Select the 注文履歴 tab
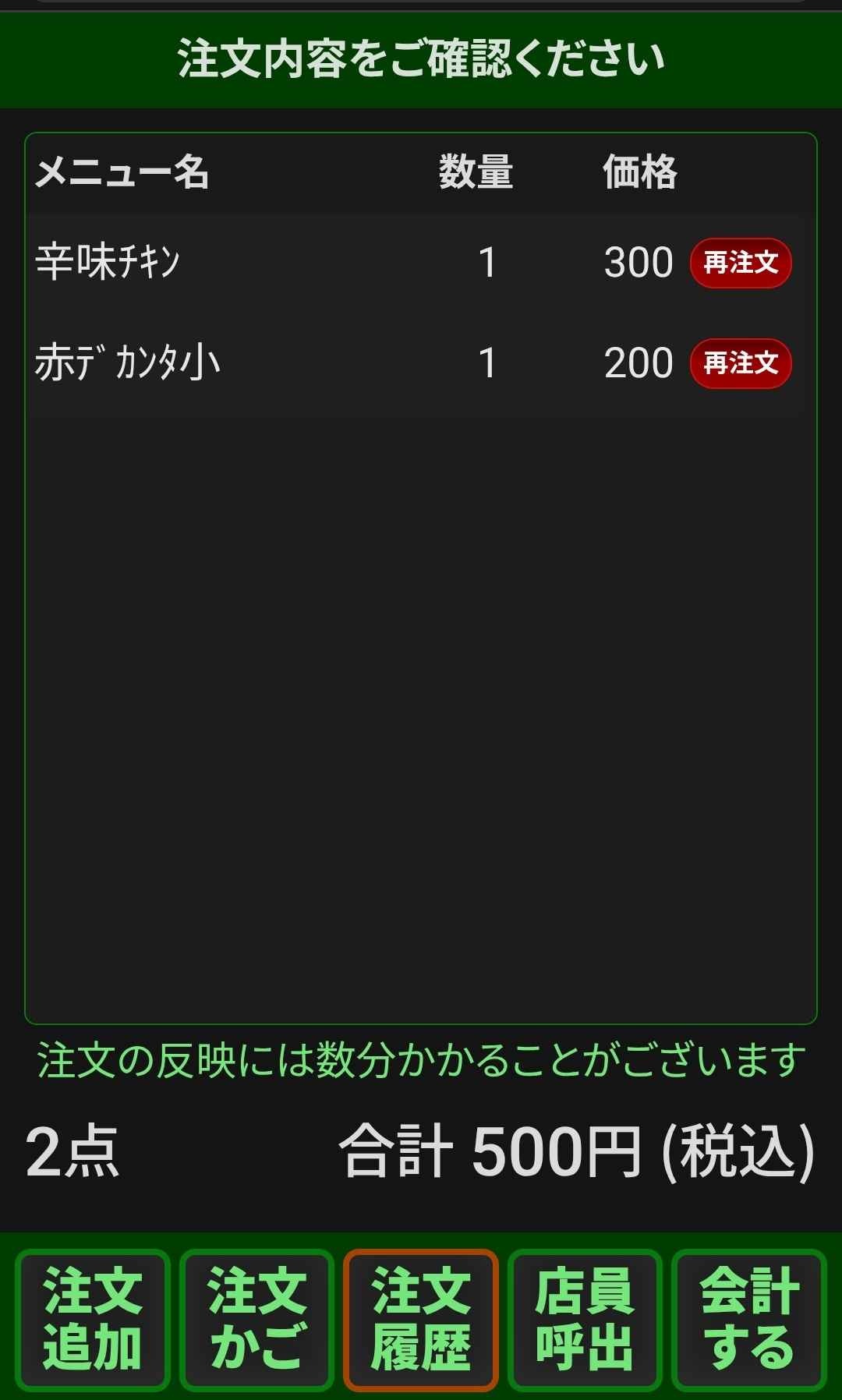 click(421, 1320)
